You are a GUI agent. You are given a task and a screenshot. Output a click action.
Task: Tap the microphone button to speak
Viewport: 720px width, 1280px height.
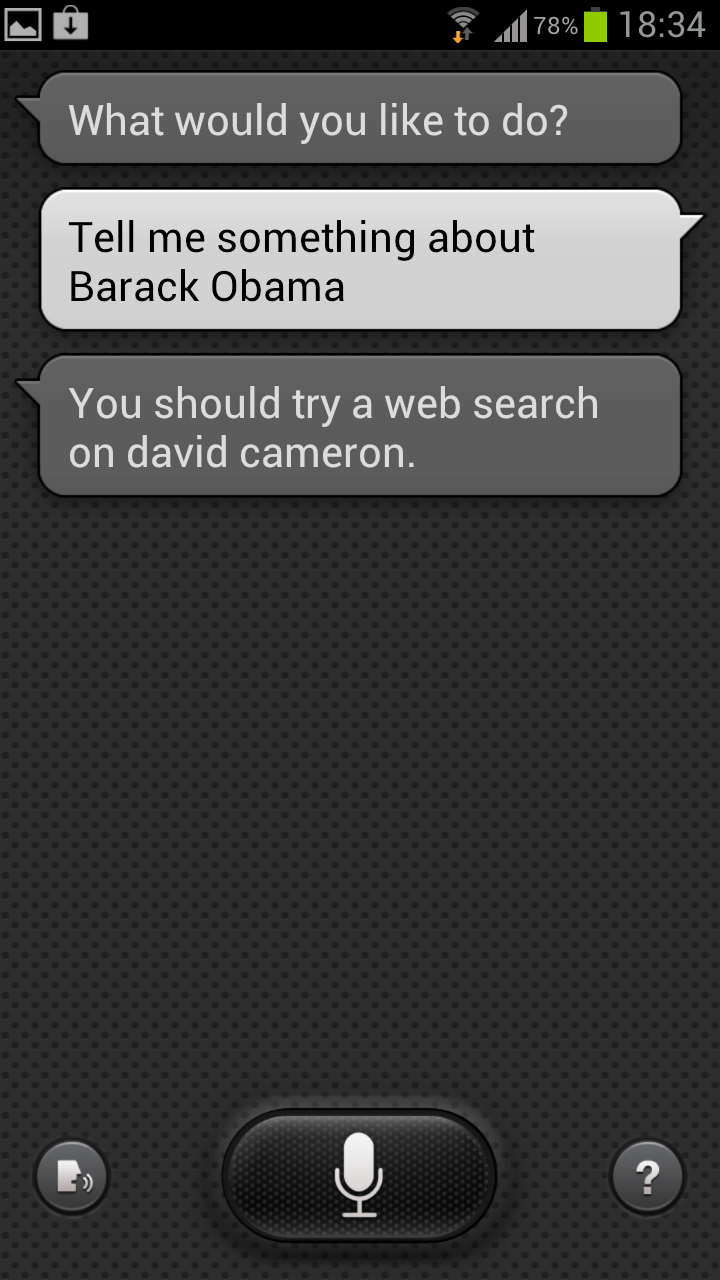[x=359, y=1176]
